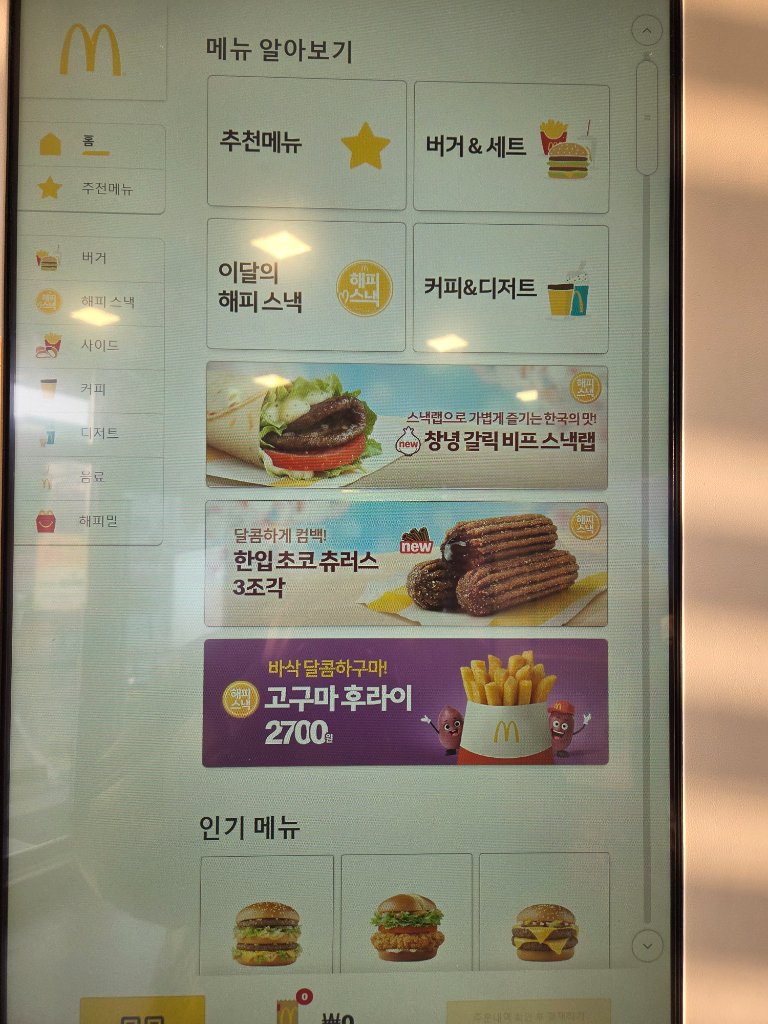Select the 커피&디저트 tile
Viewport: 768px width, 1024px height.
[x=510, y=289]
